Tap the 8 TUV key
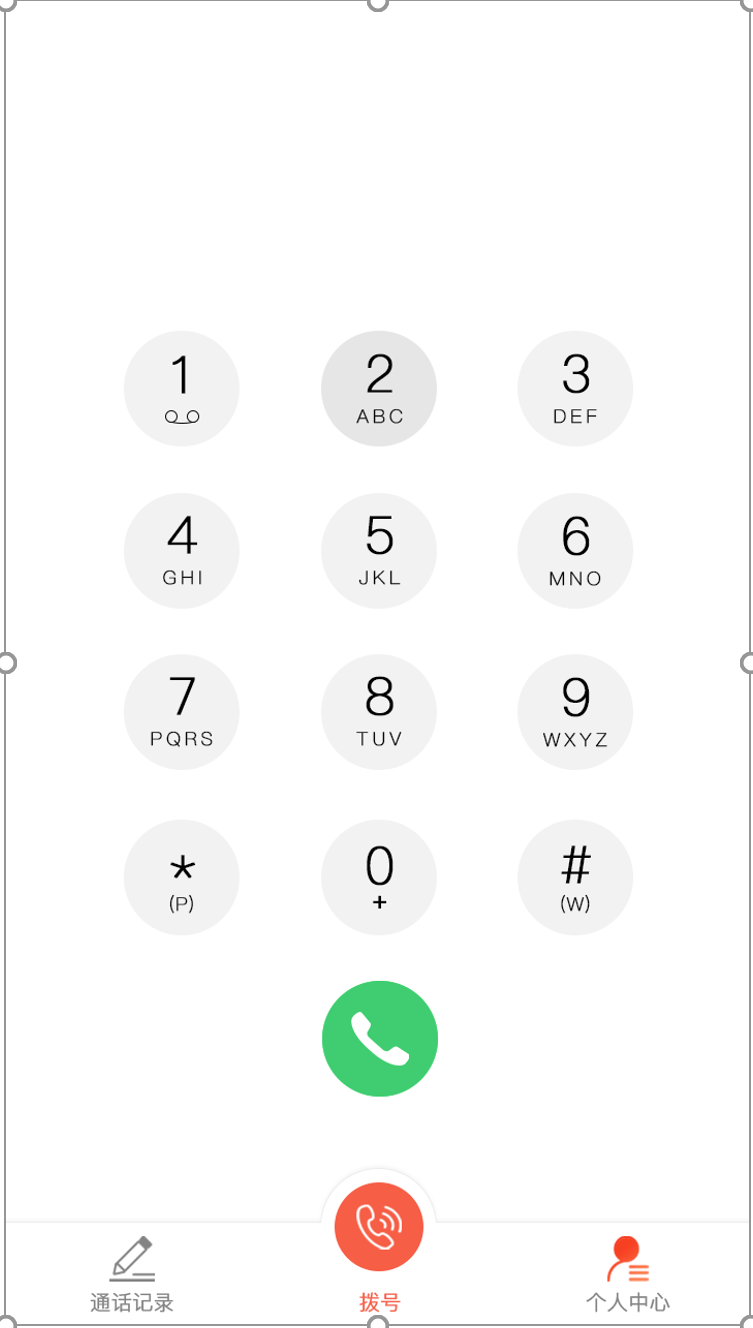 click(379, 712)
